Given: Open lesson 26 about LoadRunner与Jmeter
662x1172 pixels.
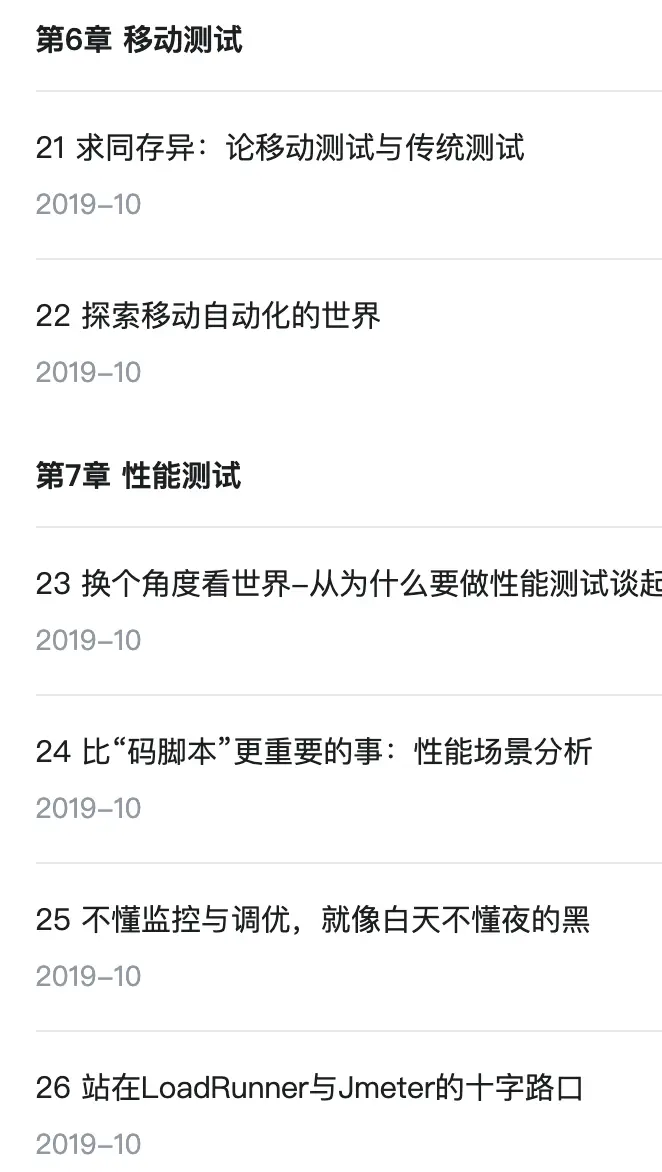Looking at the screenshot, I should [309, 1089].
